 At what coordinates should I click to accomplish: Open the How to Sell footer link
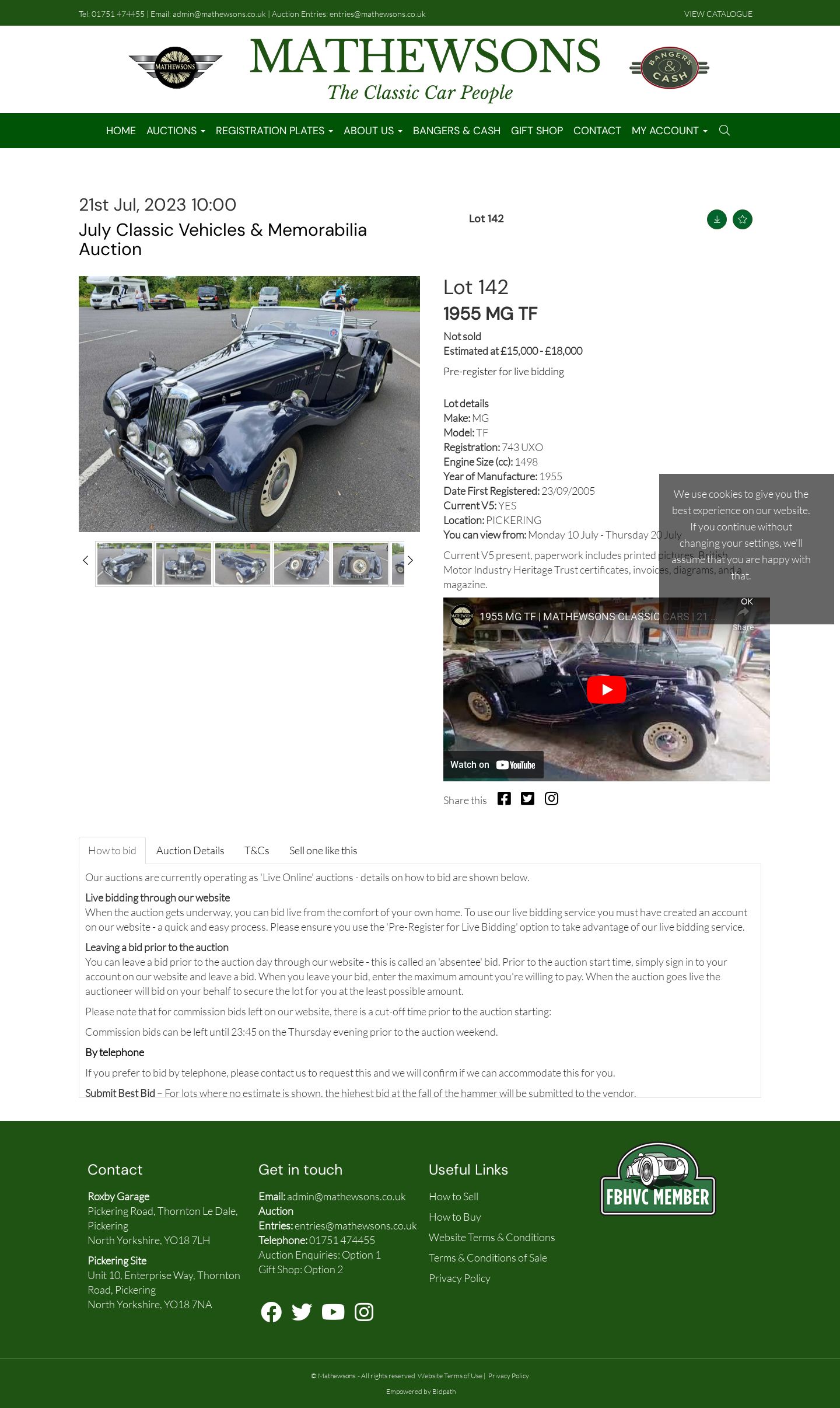pos(453,1197)
